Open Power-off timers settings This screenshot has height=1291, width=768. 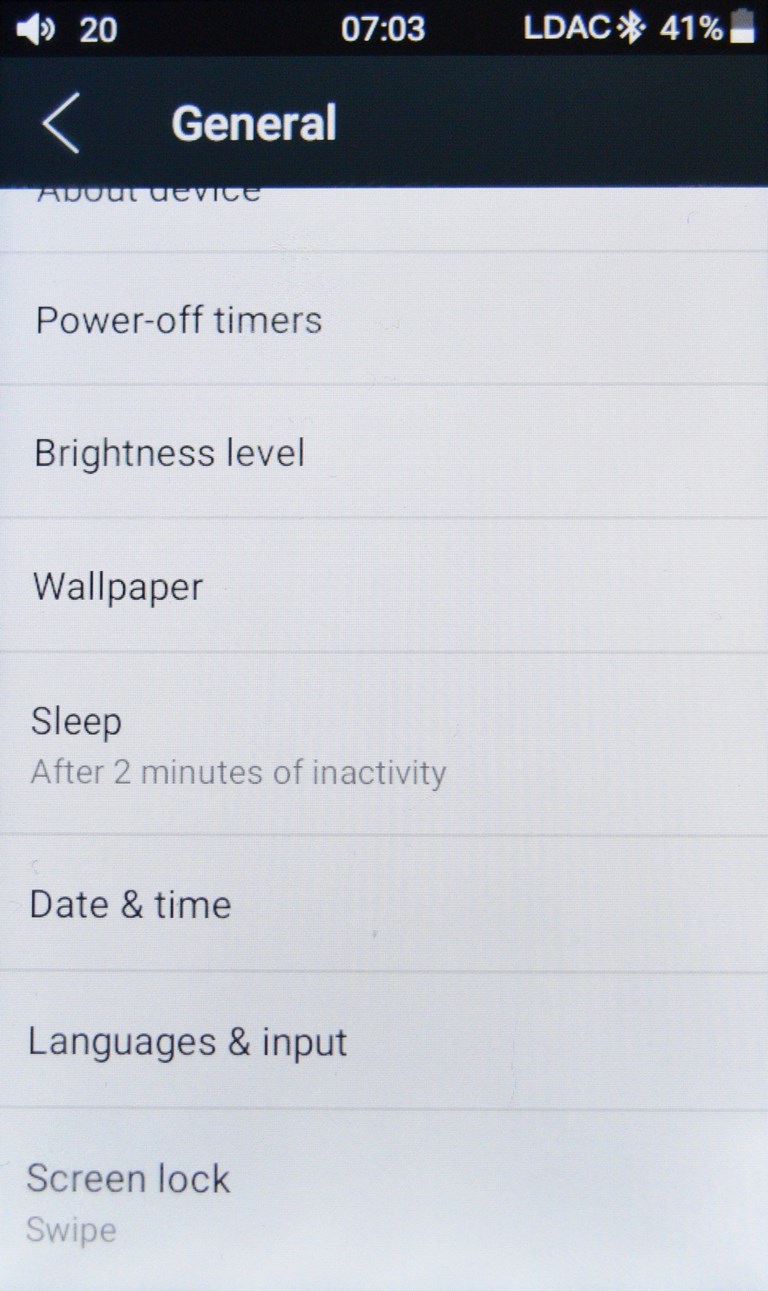(384, 319)
